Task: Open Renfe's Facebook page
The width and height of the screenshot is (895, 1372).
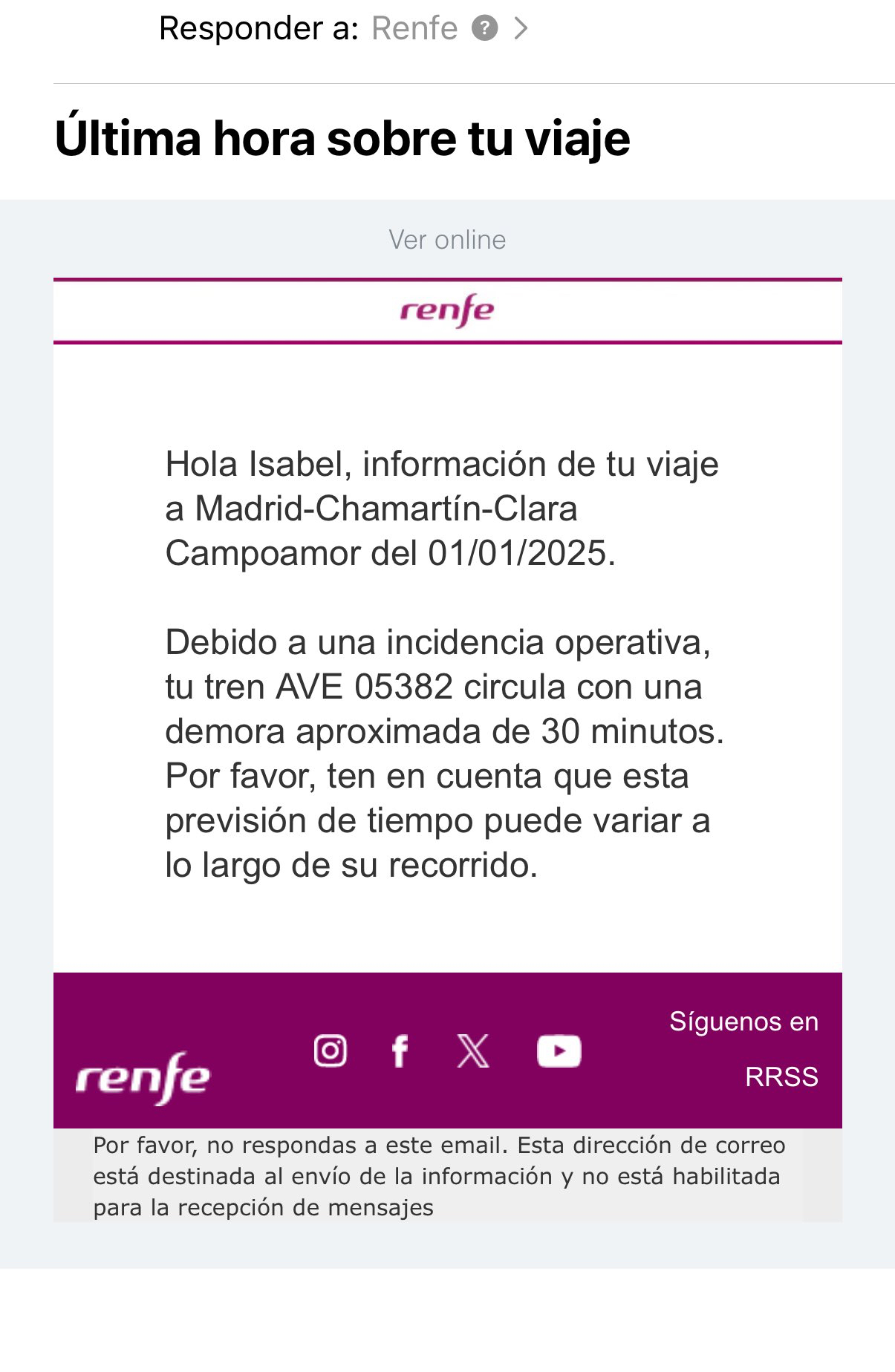Action: (x=400, y=1051)
